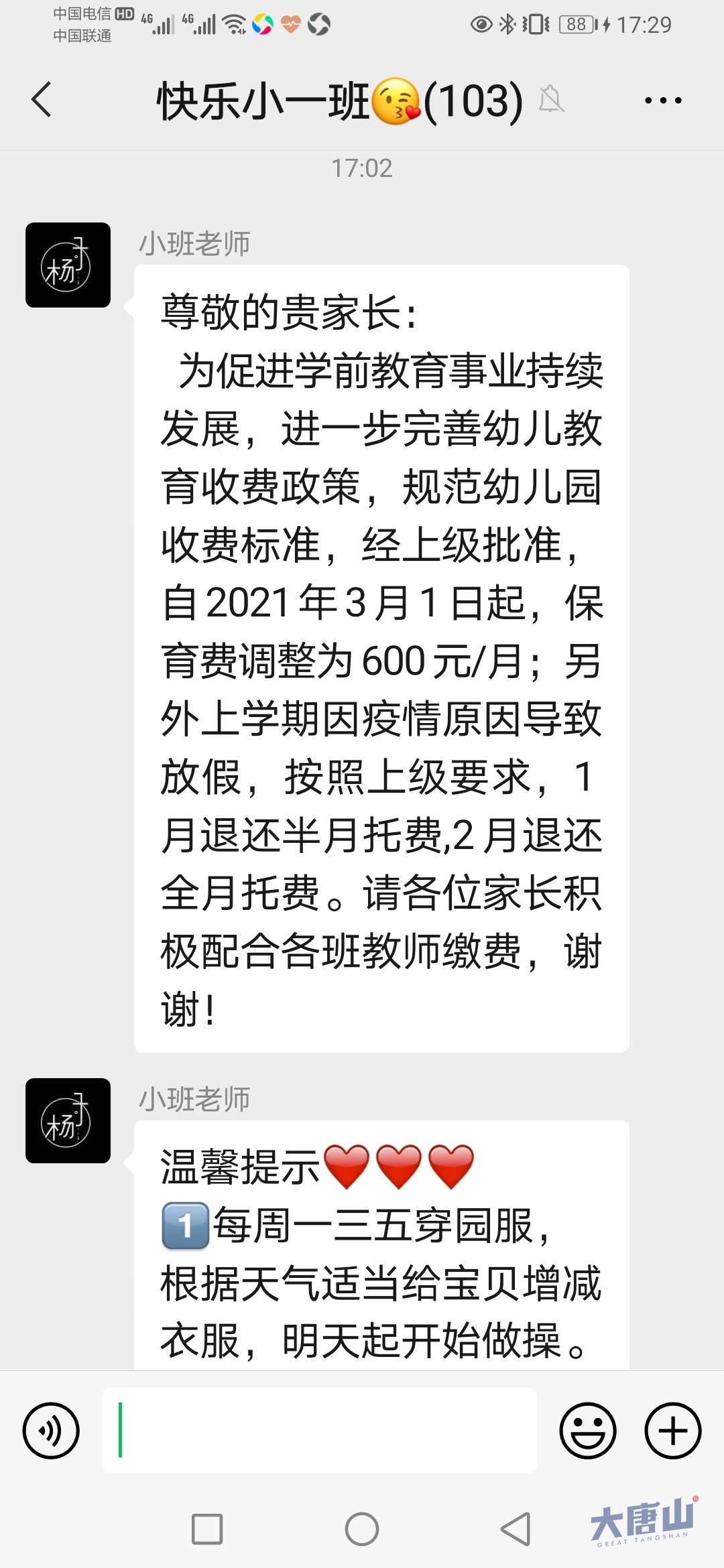724x1568 pixels.
Task: Open the emoji picker
Action: click(587, 1431)
